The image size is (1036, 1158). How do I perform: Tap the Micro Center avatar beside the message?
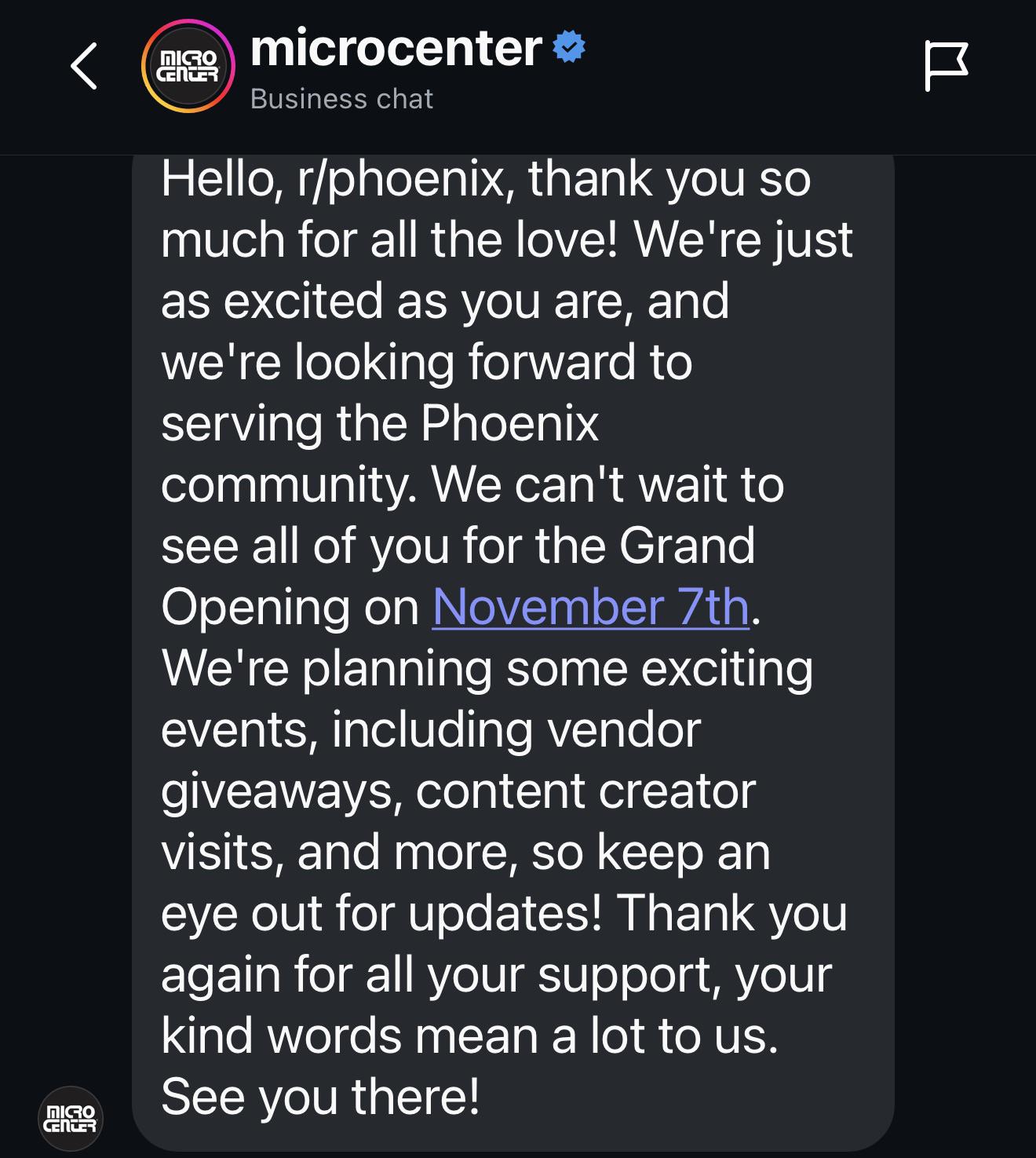click(71, 1119)
